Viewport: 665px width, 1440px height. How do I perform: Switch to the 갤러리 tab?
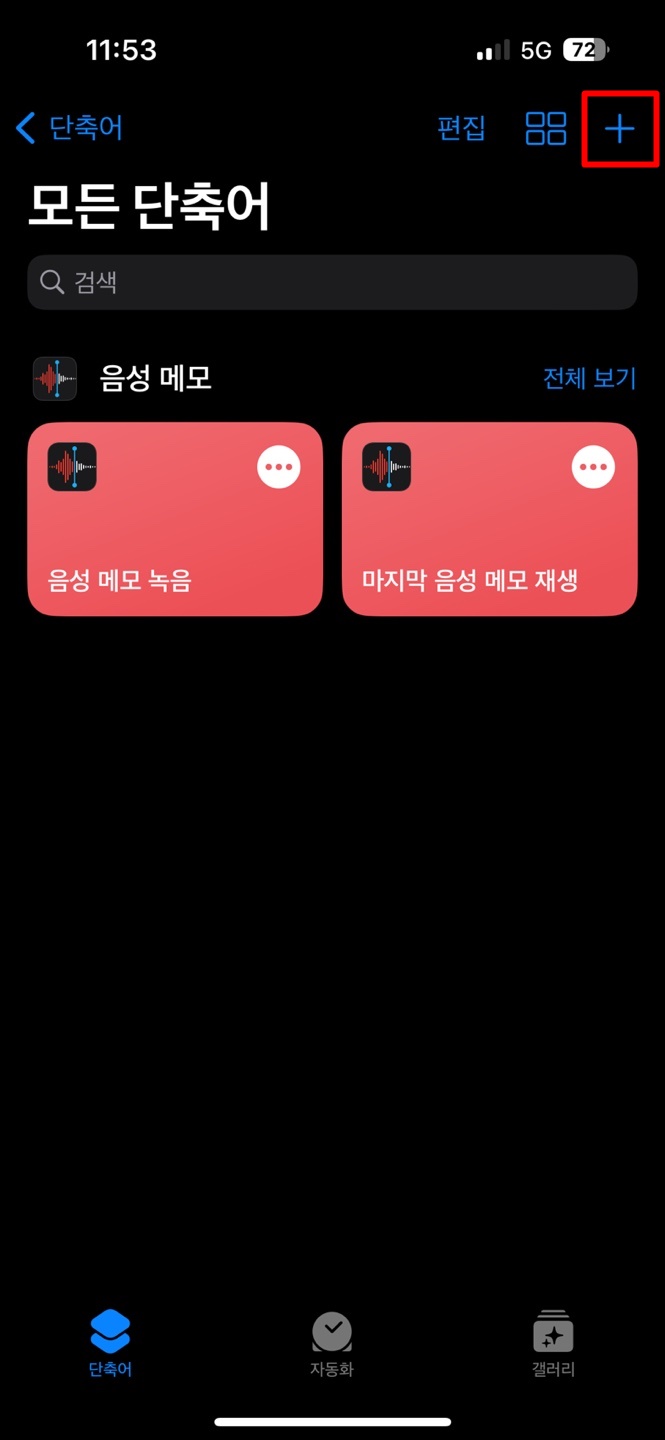click(553, 1344)
